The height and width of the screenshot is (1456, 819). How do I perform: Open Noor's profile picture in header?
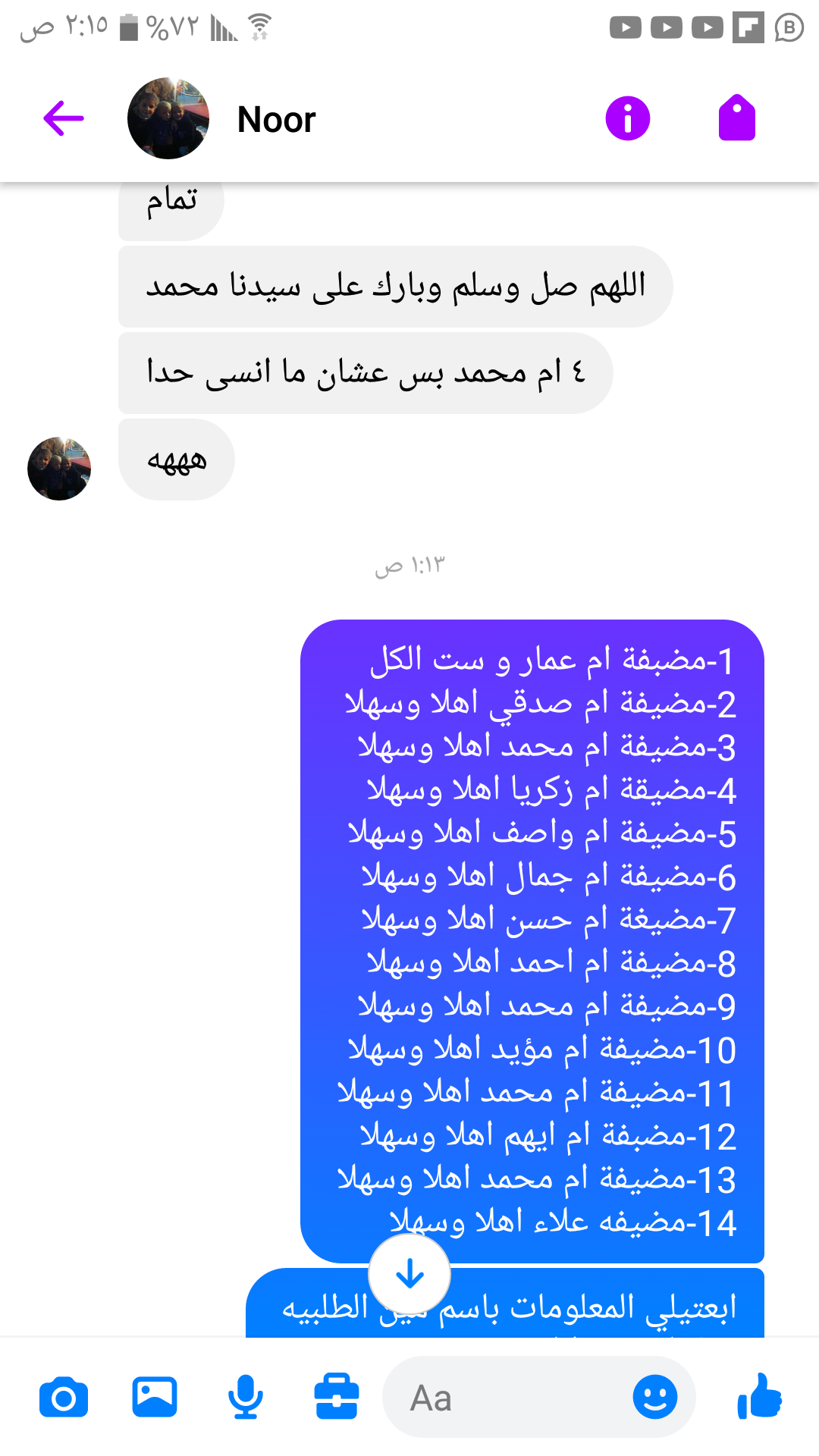[168, 118]
